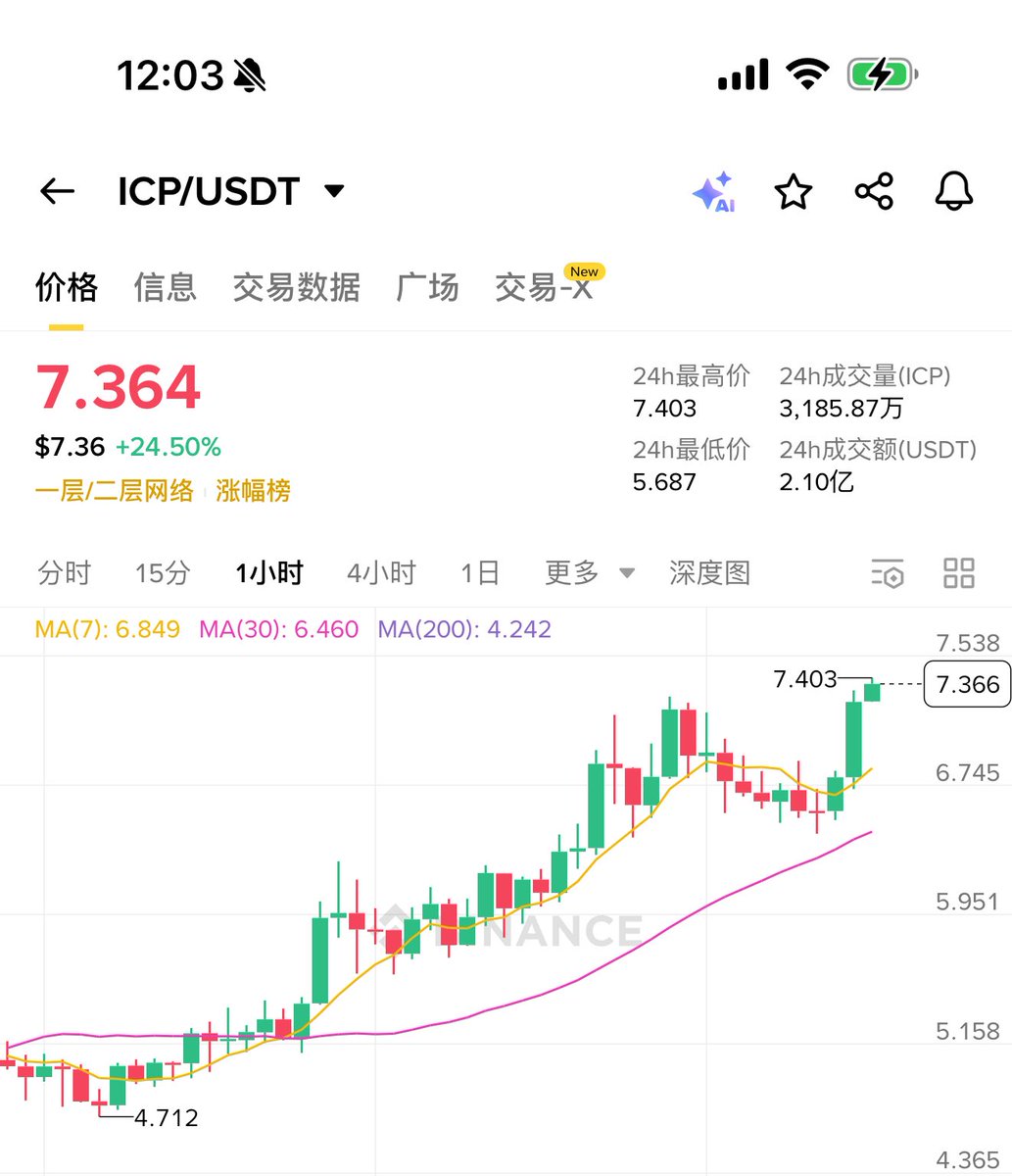
Task: Open the AI assistant sparkle icon
Action: click(x=713, y=191)
